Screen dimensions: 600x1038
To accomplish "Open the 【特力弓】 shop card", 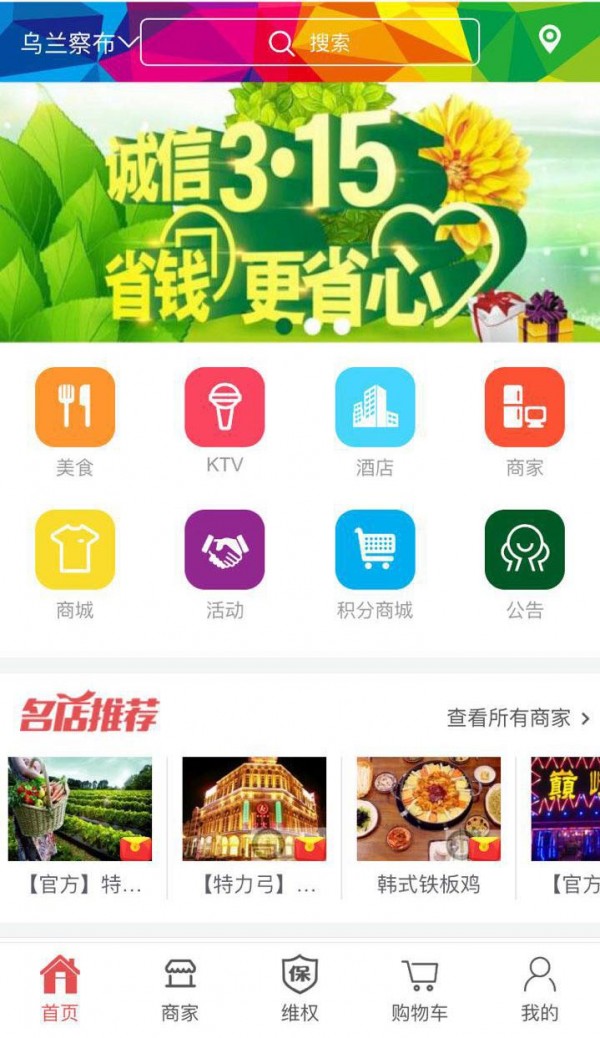I will pyautogui.click(x=254, y=825).
